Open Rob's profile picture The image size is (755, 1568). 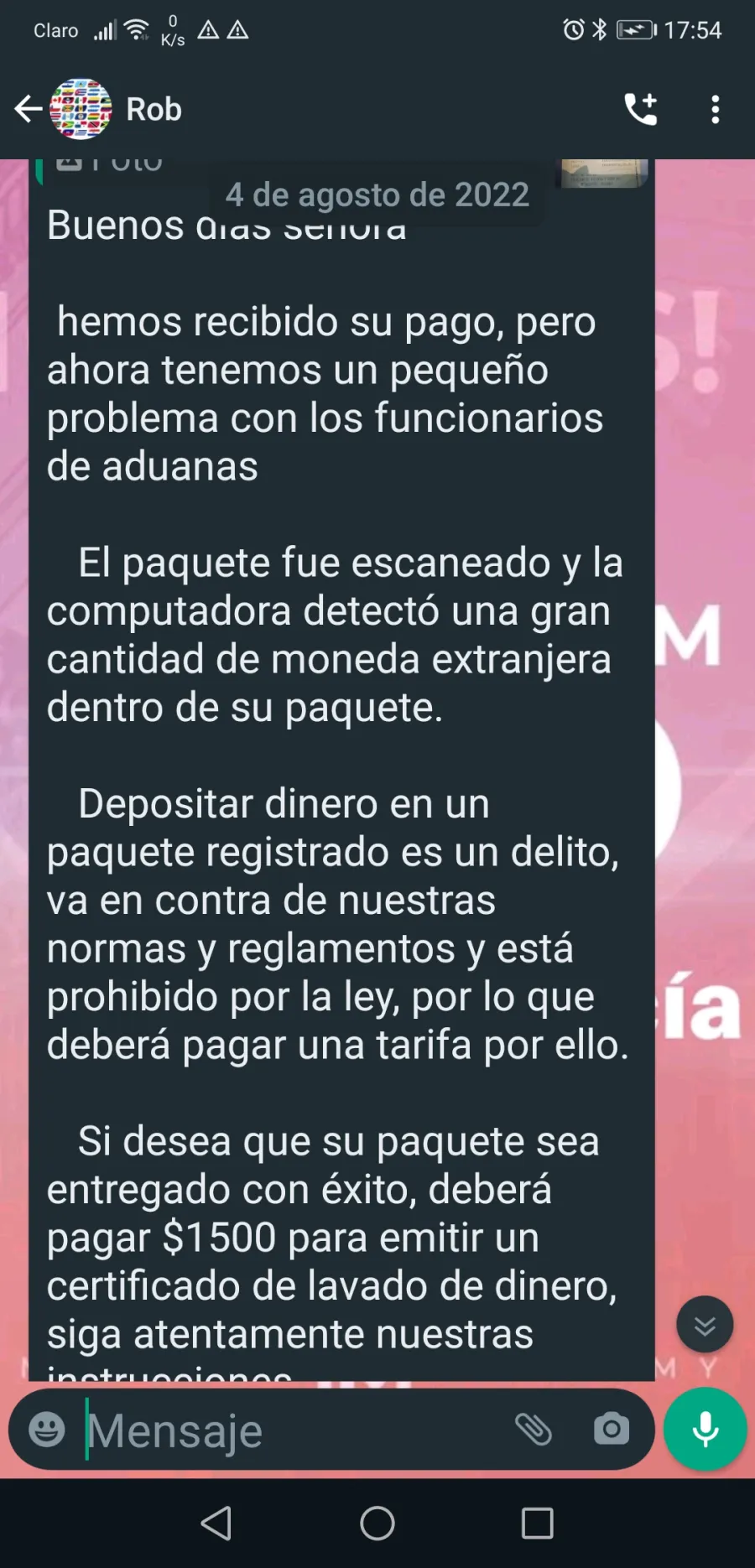(x=81, y=109)
